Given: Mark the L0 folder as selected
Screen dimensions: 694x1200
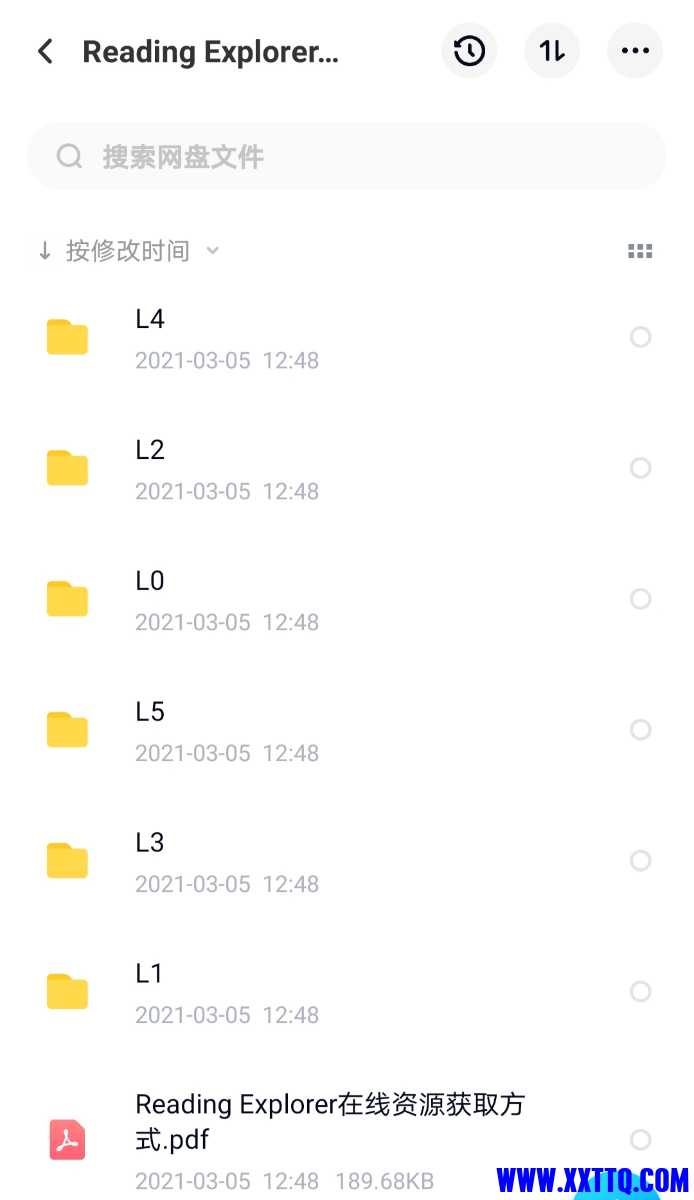Looking at the screenshot, I should click(x=640, y=599).
